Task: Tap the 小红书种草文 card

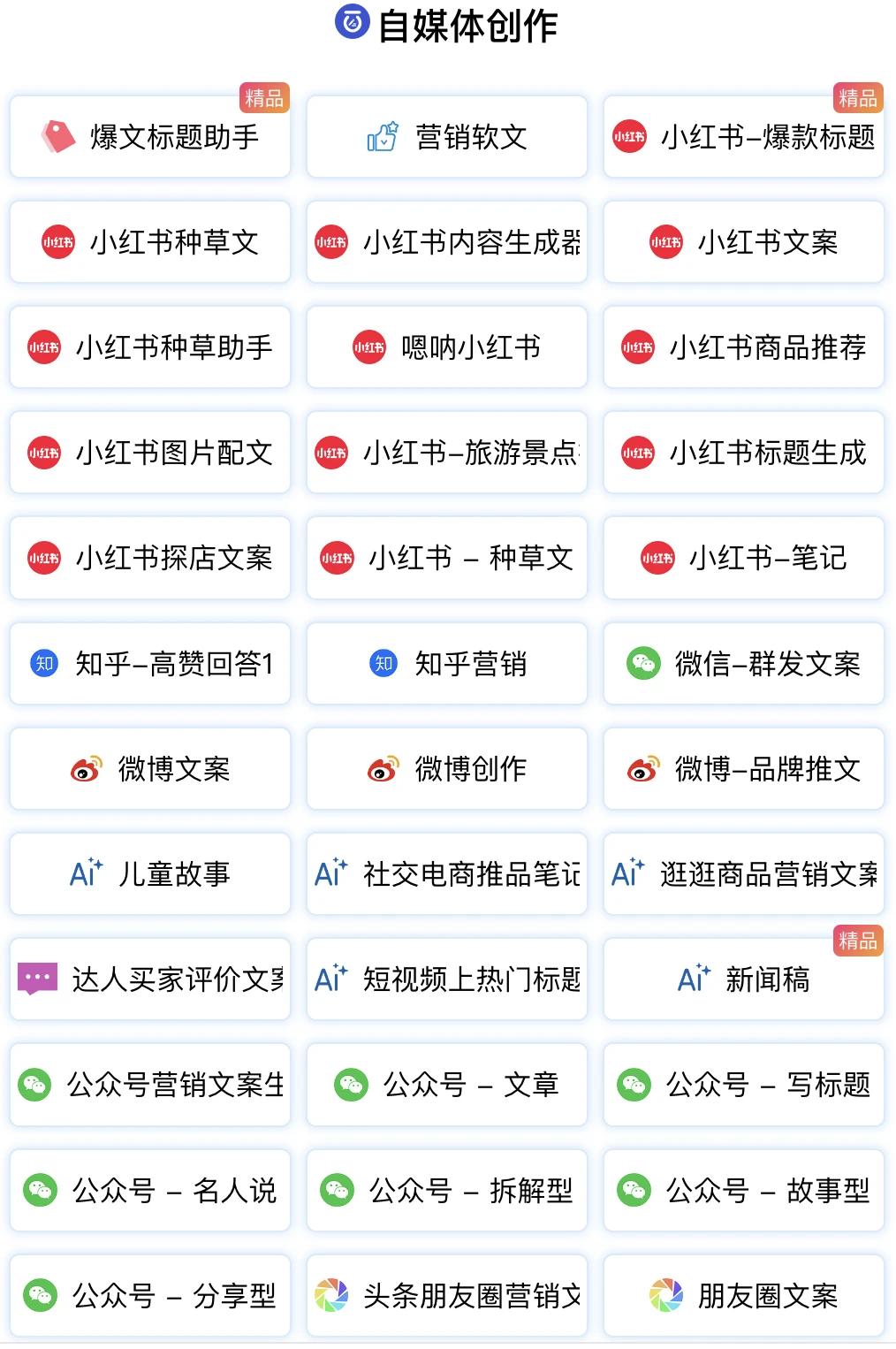Action: [x=150, y=242]
